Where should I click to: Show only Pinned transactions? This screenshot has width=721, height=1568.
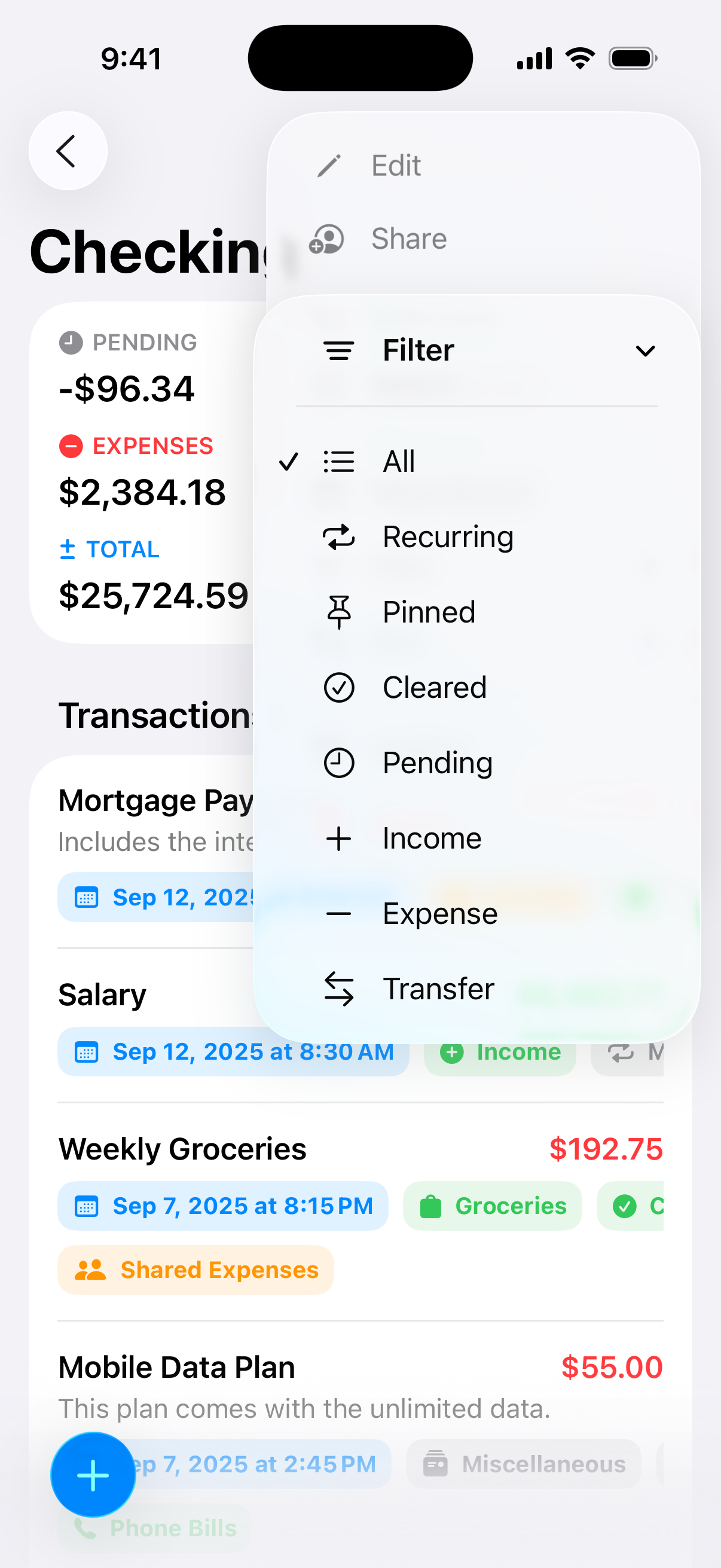click(428, 612)
